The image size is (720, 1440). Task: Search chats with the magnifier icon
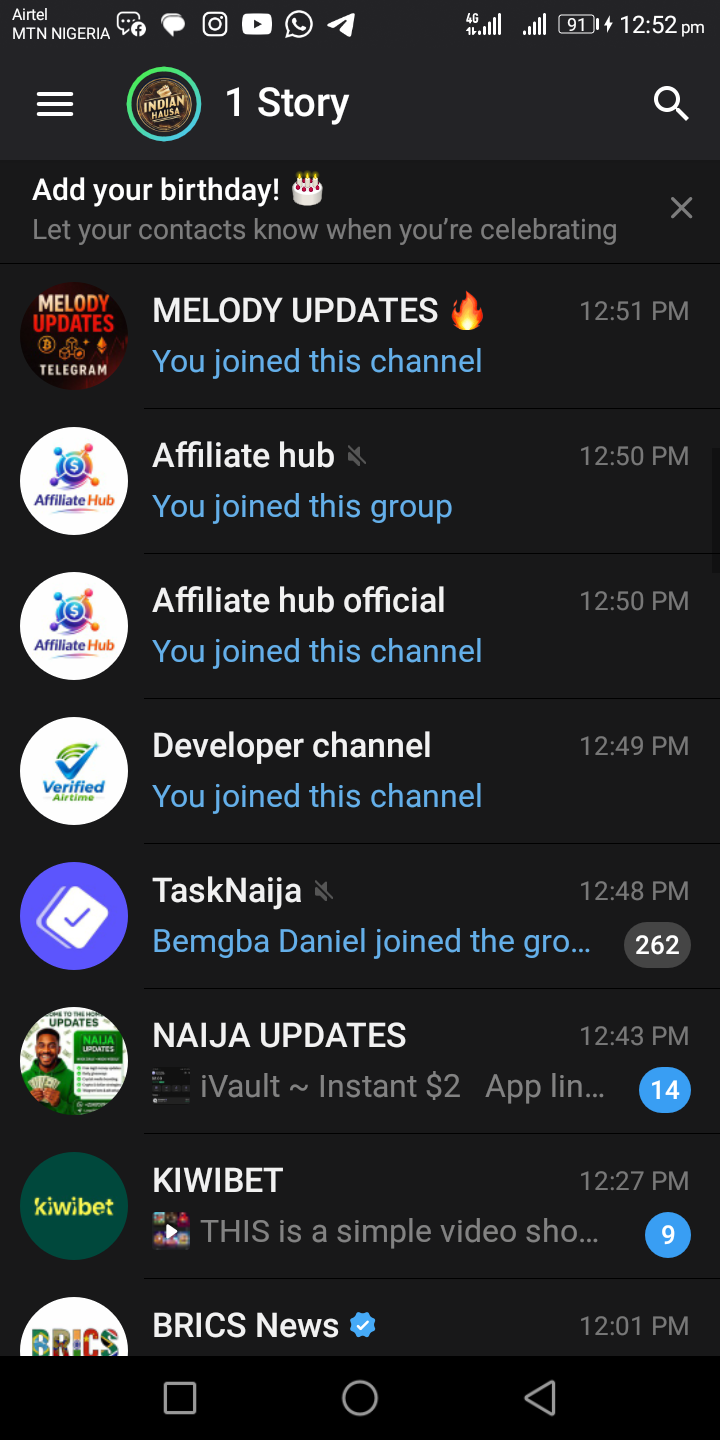(x=670, y=103)
